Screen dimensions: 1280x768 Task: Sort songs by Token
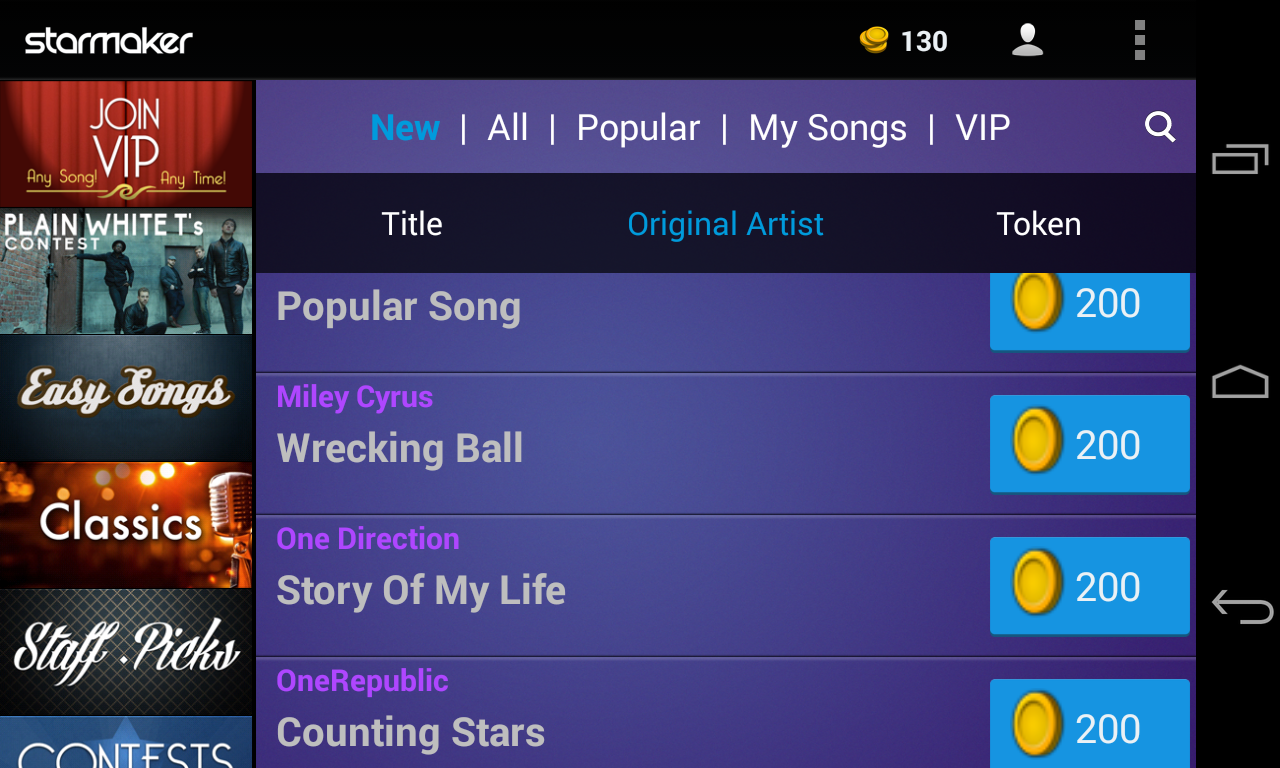coord(1038,224)
